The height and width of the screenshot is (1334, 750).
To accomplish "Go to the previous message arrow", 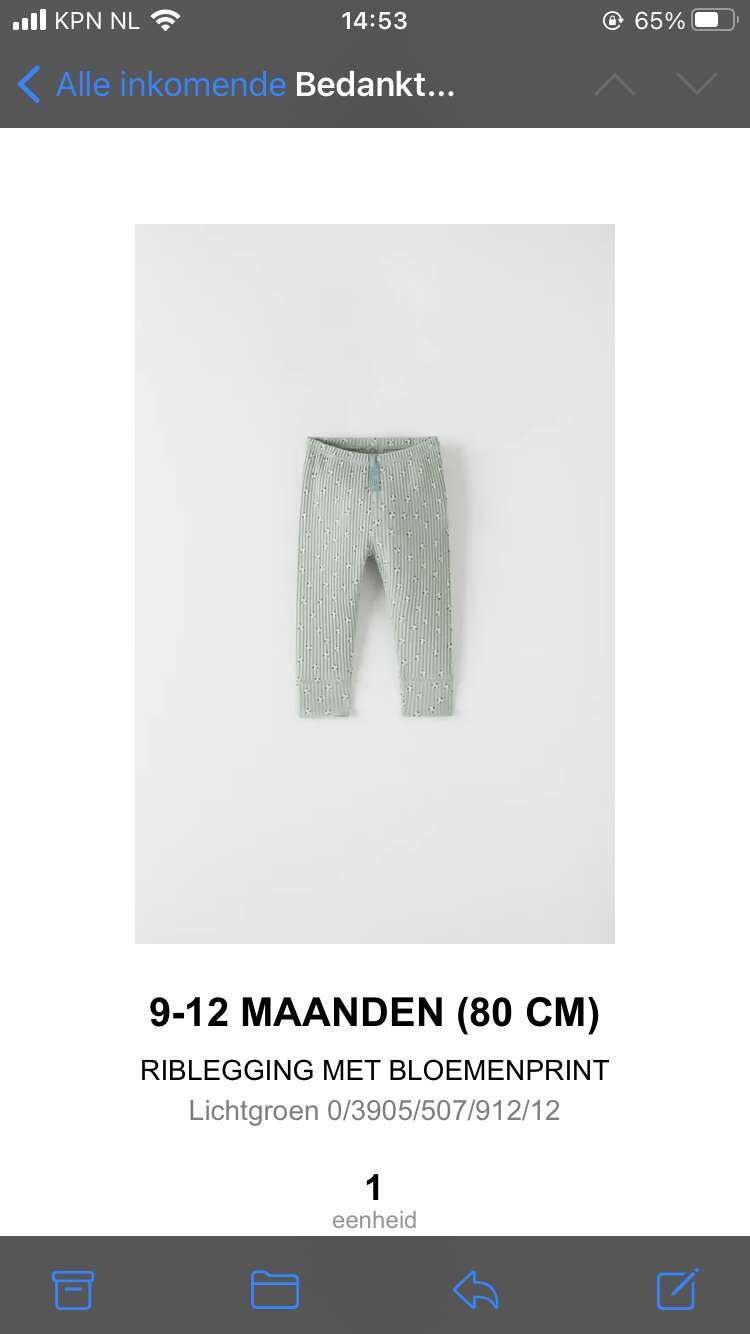I will pos(615,85).
